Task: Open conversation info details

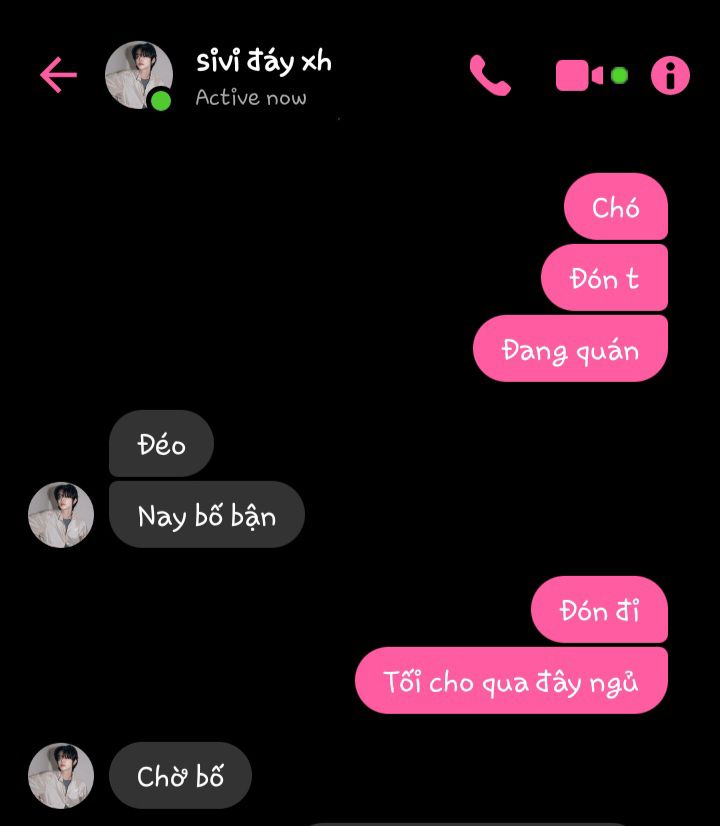Action: pyautogui.click(x=670, y=76)
